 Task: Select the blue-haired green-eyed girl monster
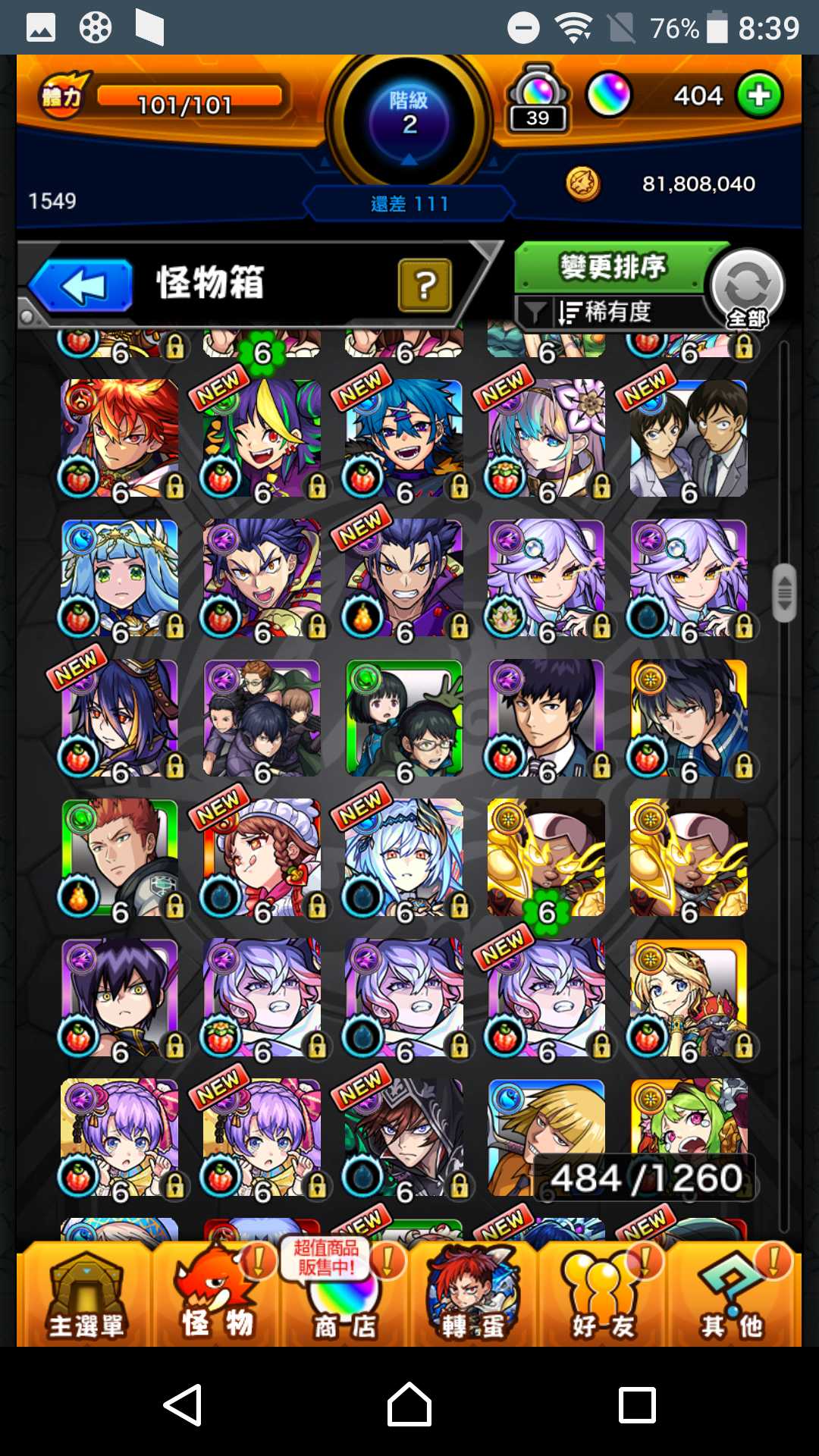click(120, 578)
